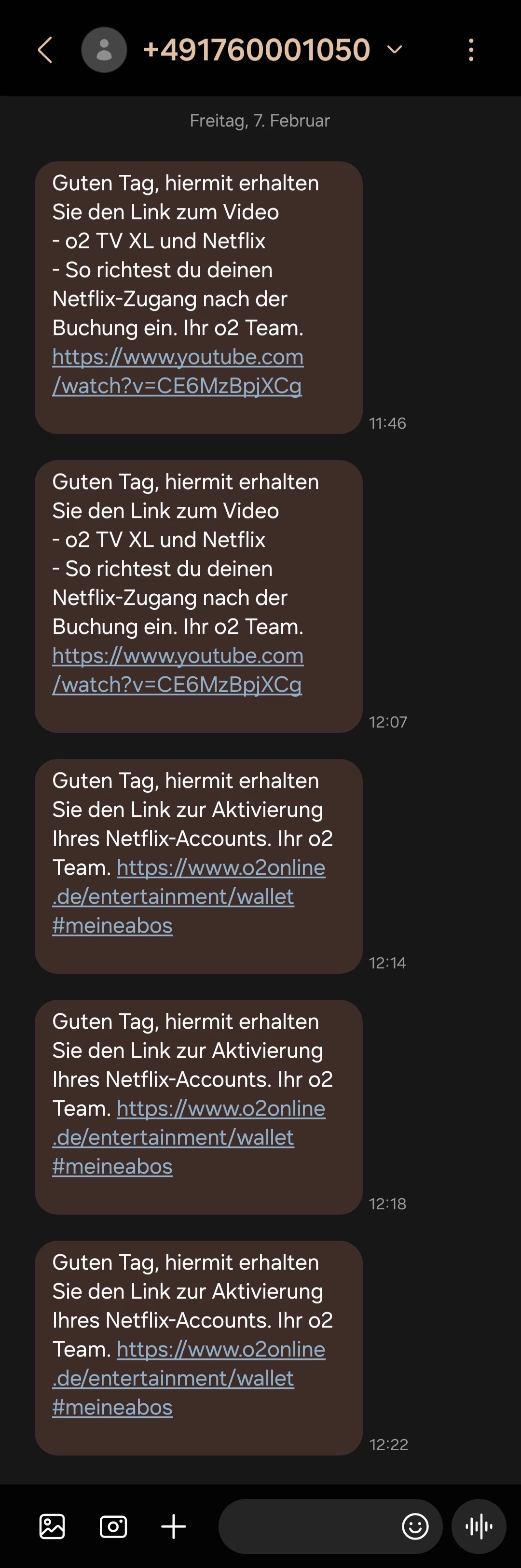Expand the dropdown next to the phone number
521x1568 pixels.
(x=395, y=50)
